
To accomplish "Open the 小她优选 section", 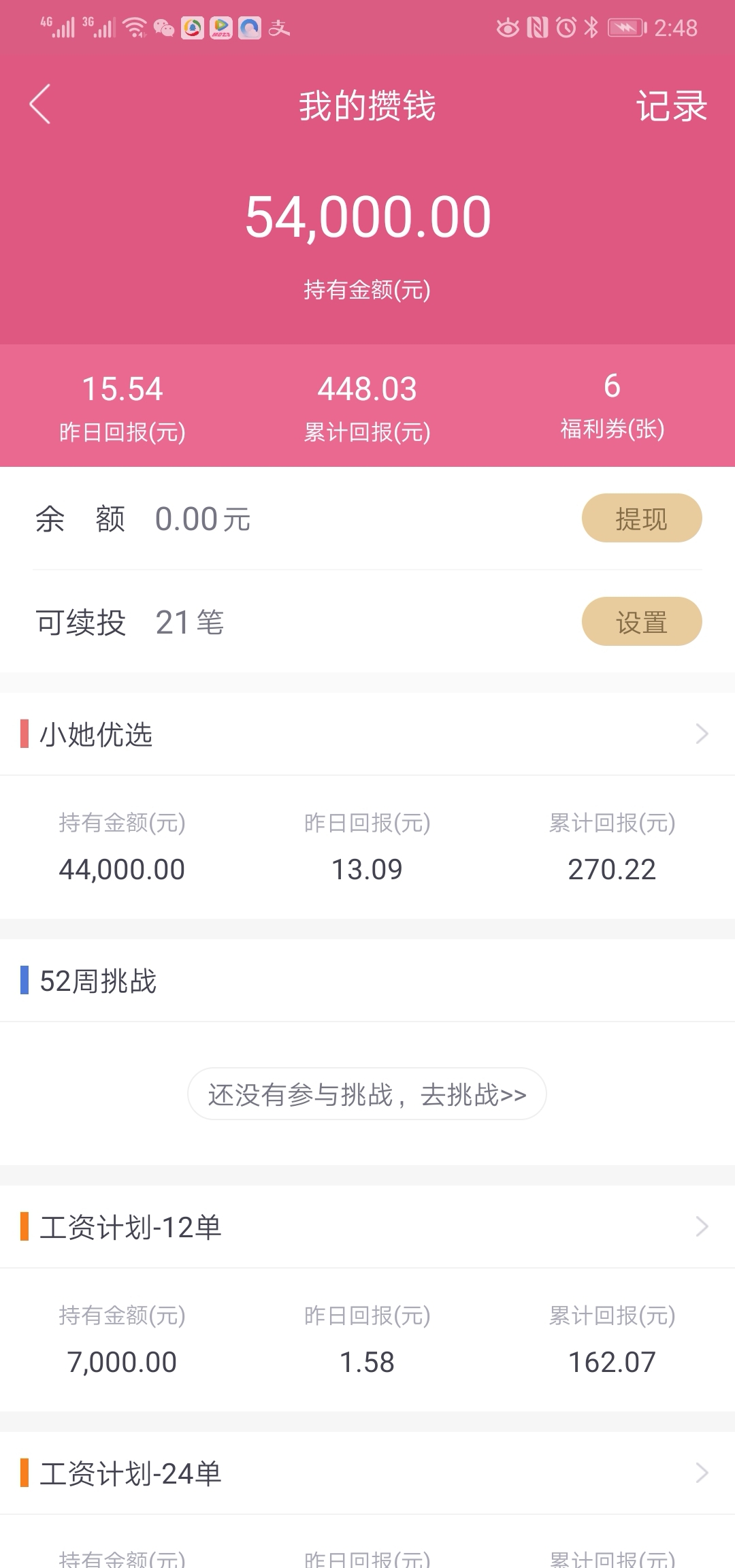I will [x=367, y=734].
